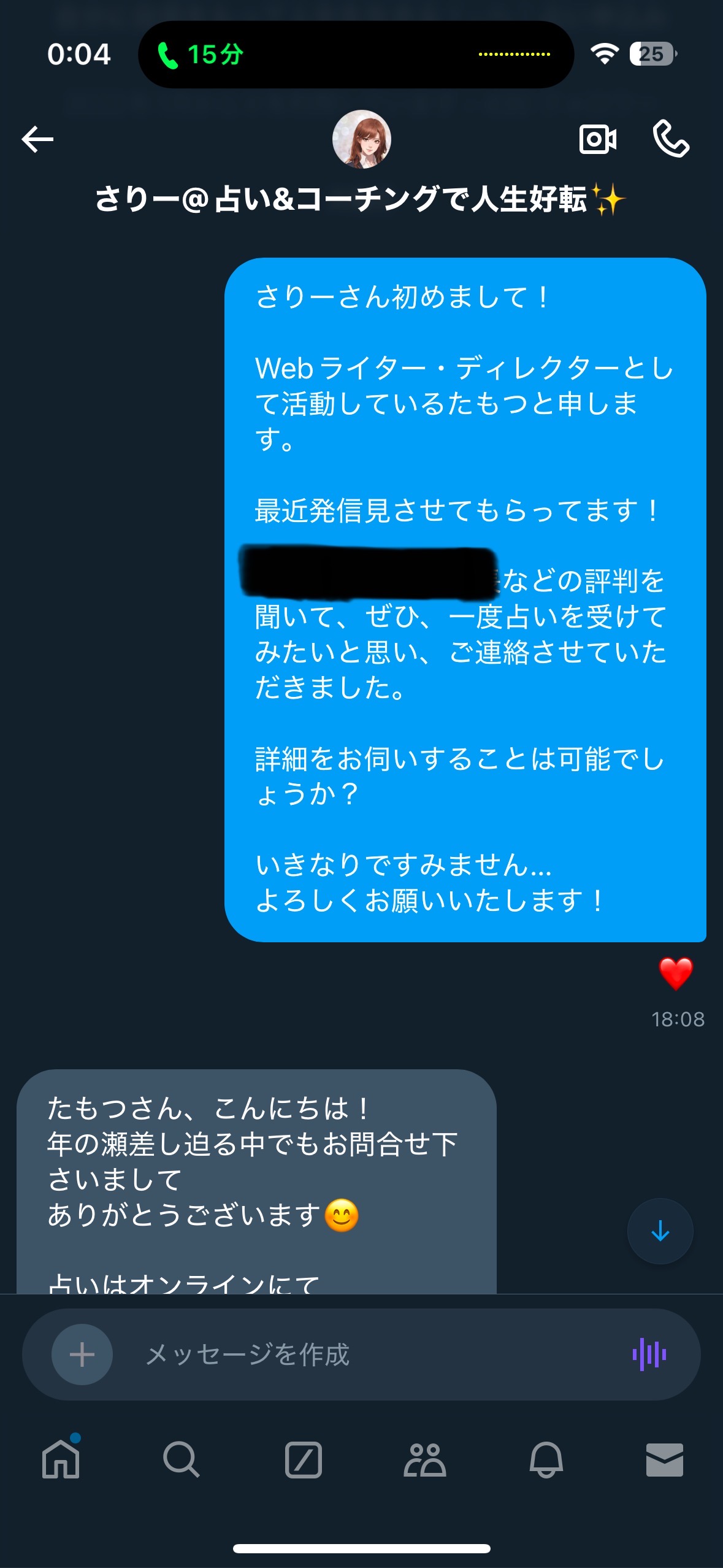Focus the メッセージを作成 text field
Image resolution: width=723 pixels, height=1568 pixels.
click(368, 1355)
